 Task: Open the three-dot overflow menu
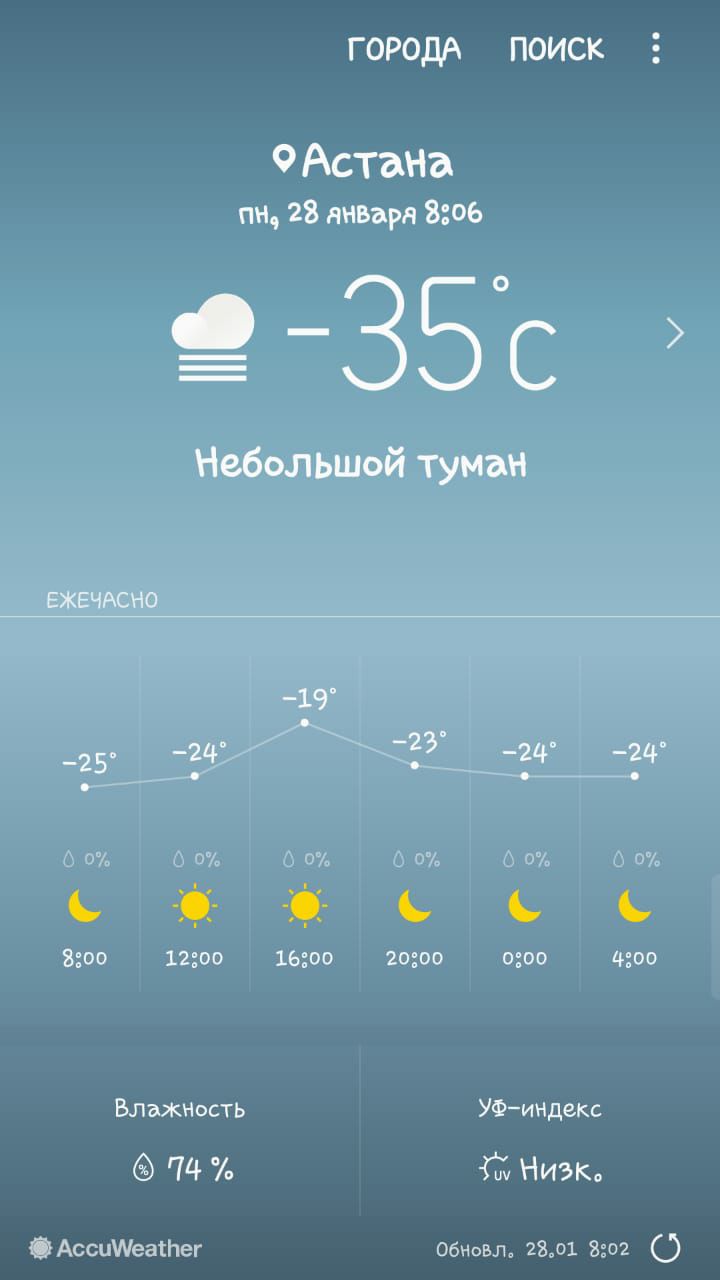[656, 48]
